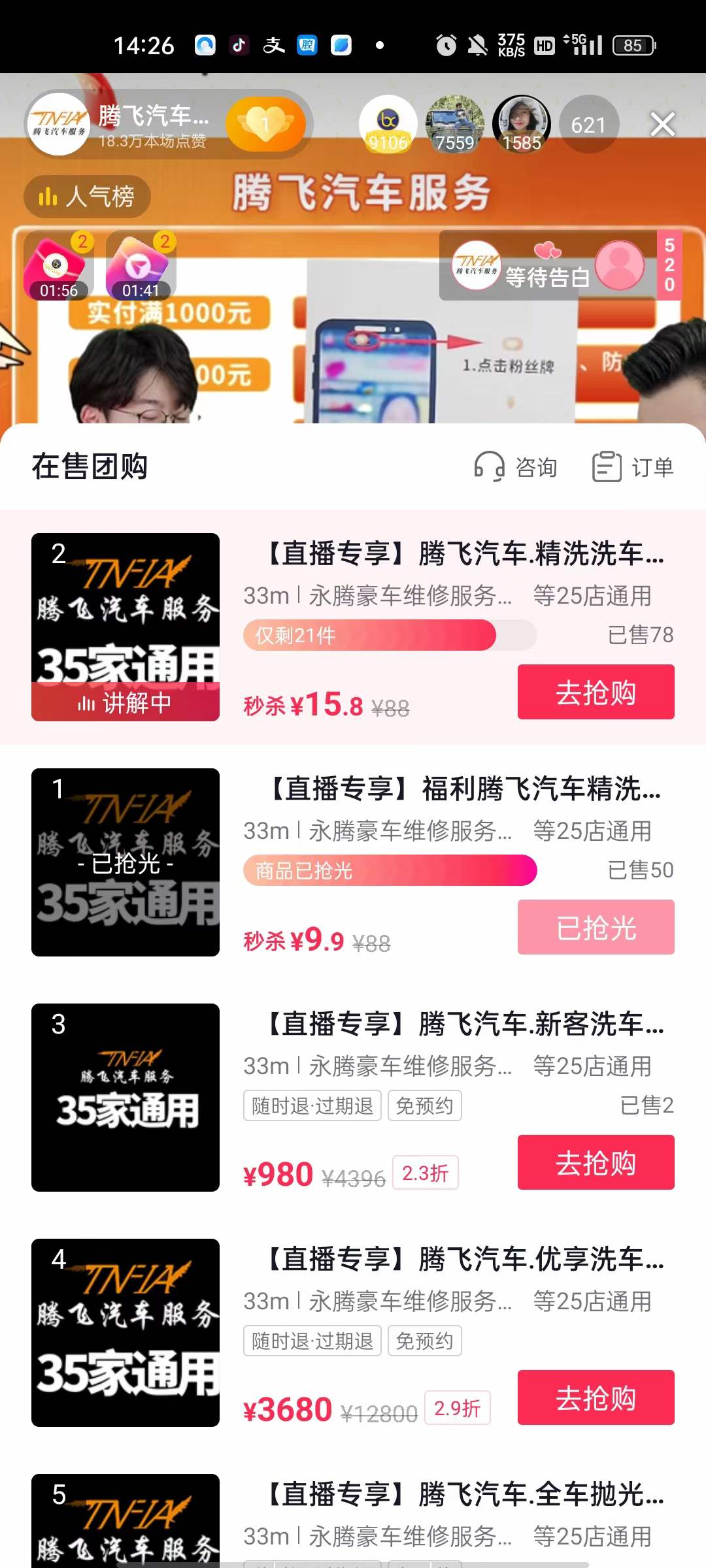This screenshot has width=706, height=1568.
Task: View the viewer avatar showing 1585
Action: [521, 124]
